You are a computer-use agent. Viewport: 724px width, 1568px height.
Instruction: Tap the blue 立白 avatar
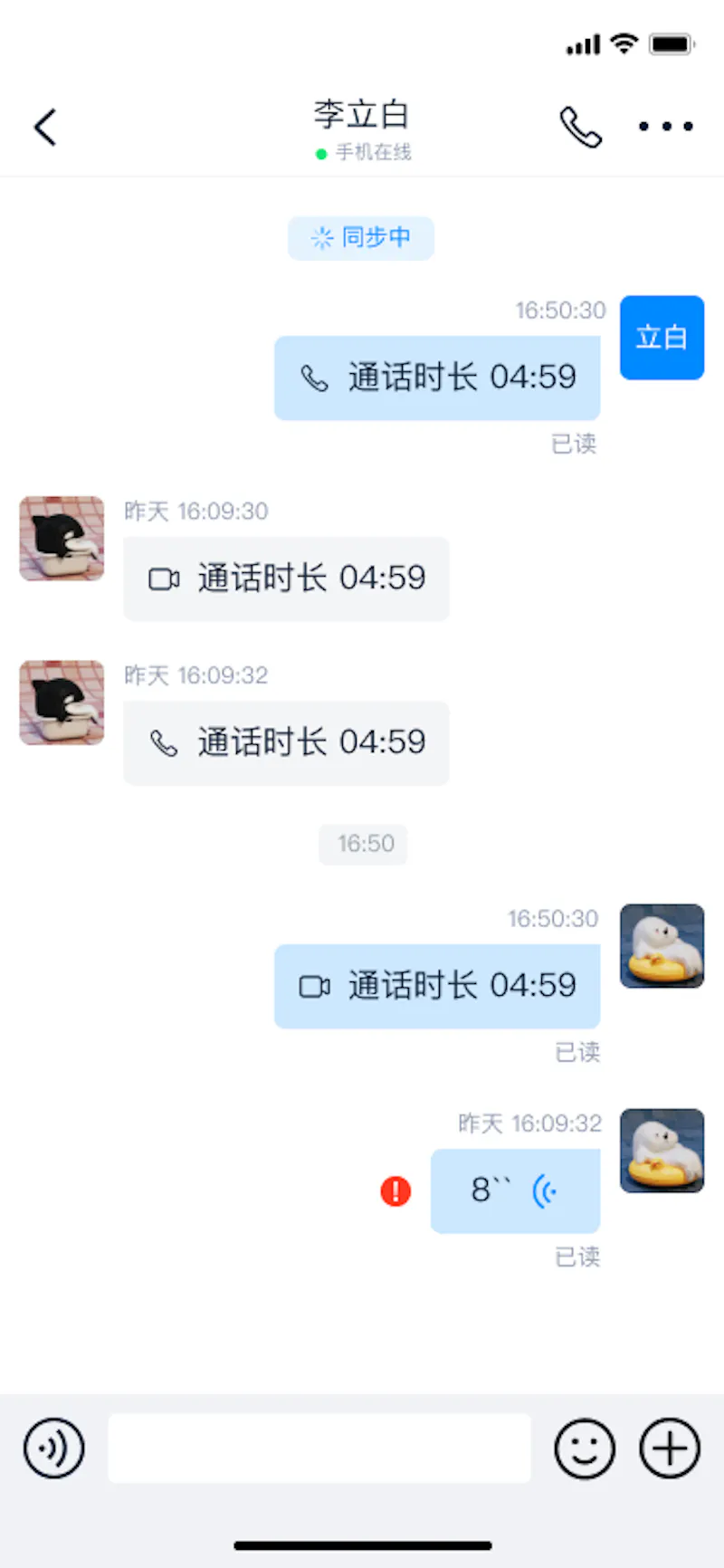click(x=662, y=338)
